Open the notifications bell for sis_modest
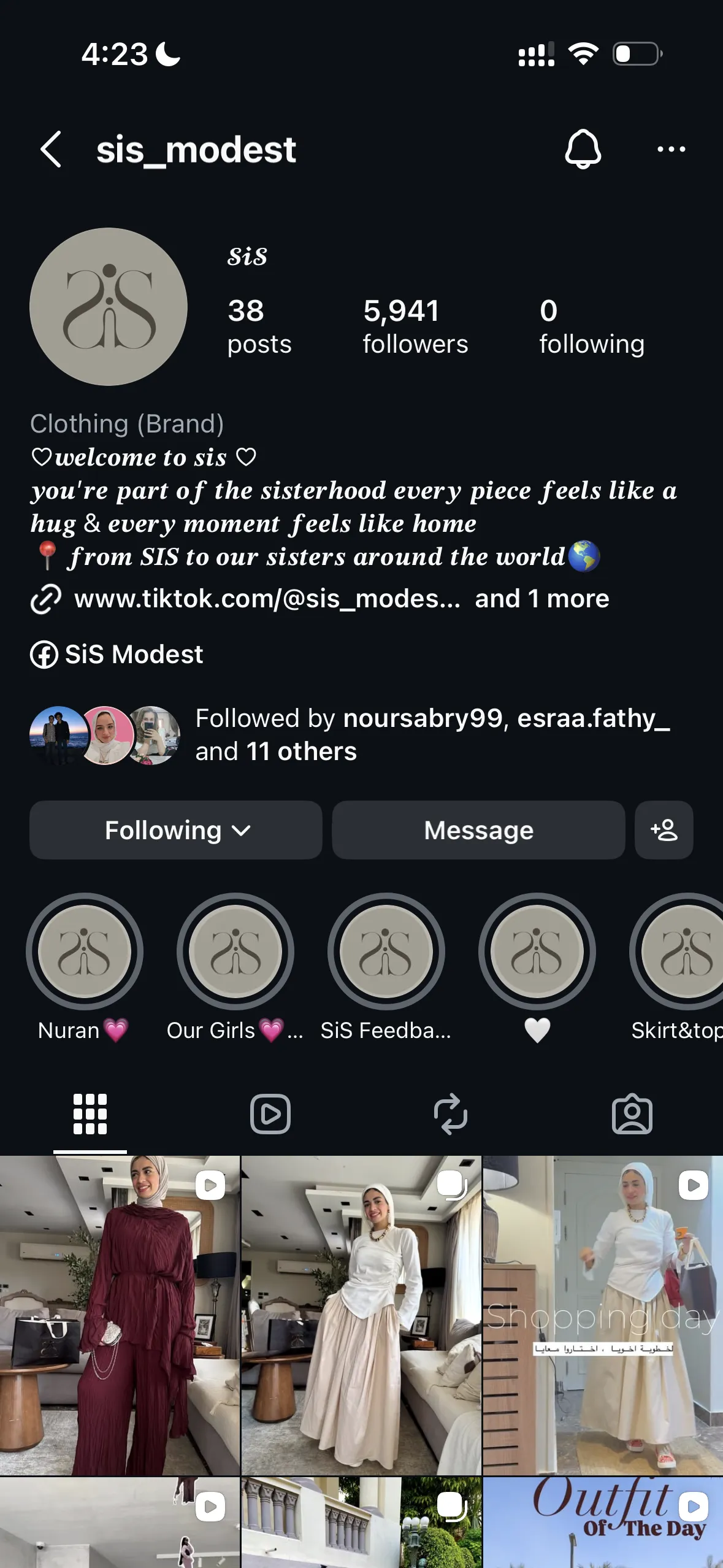Screen dimensions: 723x1568 (583, 149)
